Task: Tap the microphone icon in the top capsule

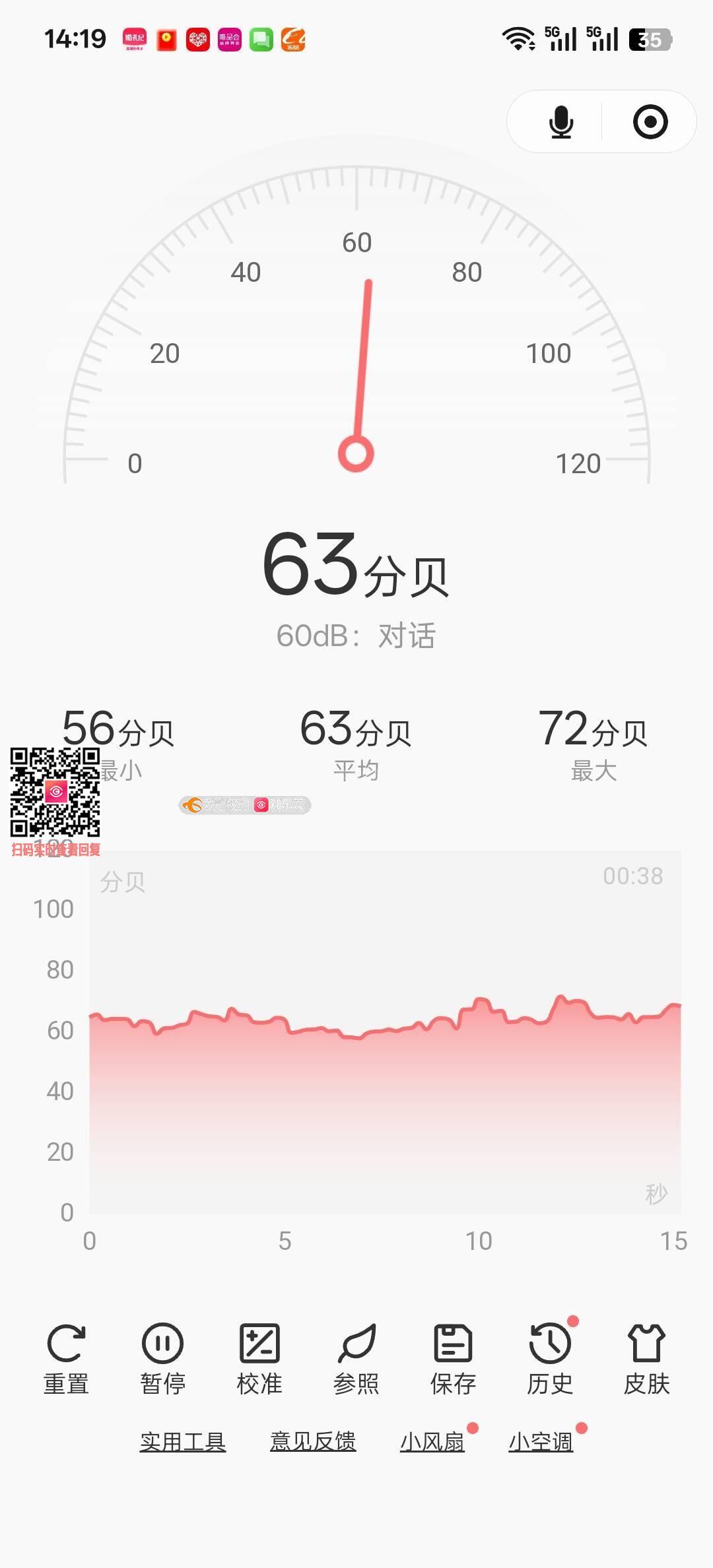Action: point(561,122)
